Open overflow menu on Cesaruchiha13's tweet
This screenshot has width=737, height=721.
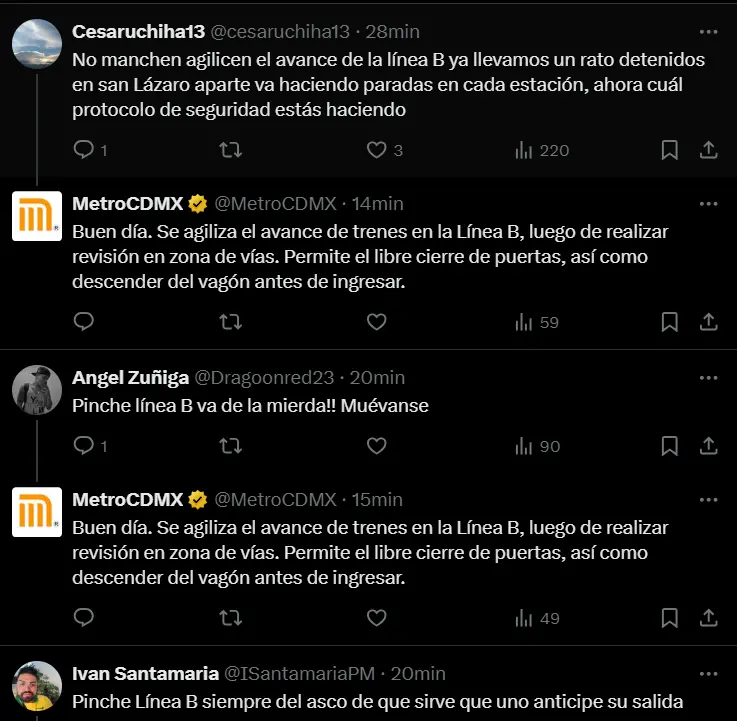coord(708,31)
